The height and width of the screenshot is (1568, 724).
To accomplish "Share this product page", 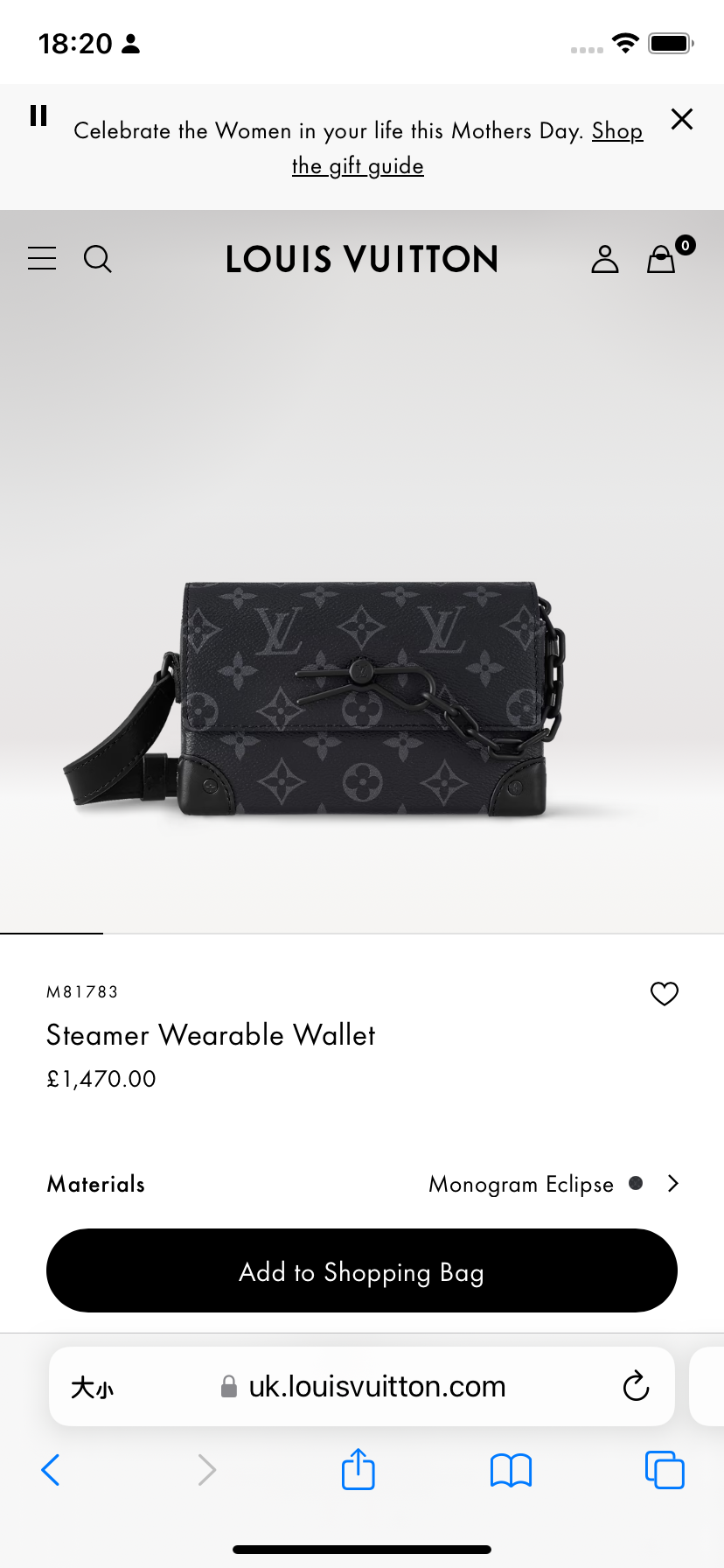I will (359, 1470).
